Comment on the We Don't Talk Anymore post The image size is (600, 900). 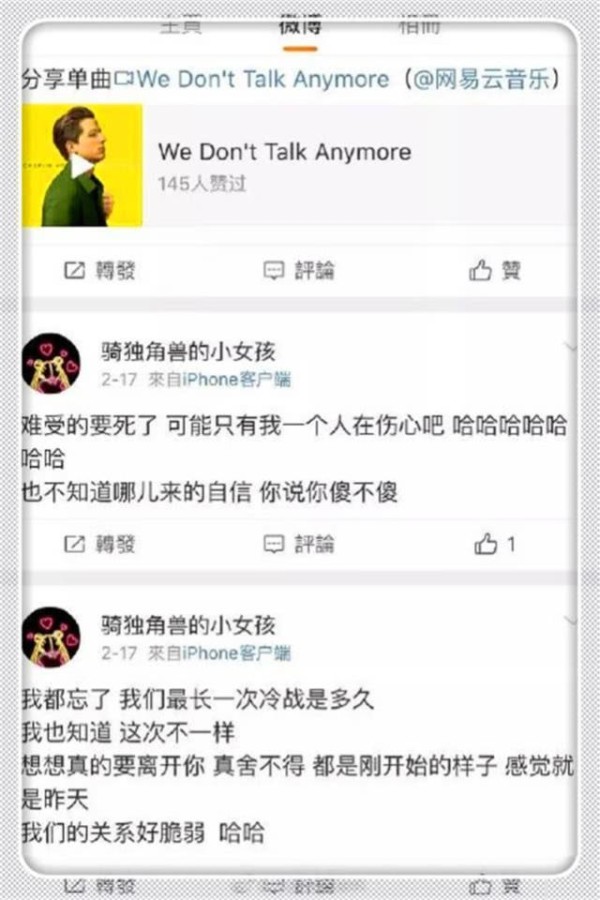[x=299, y=270]
